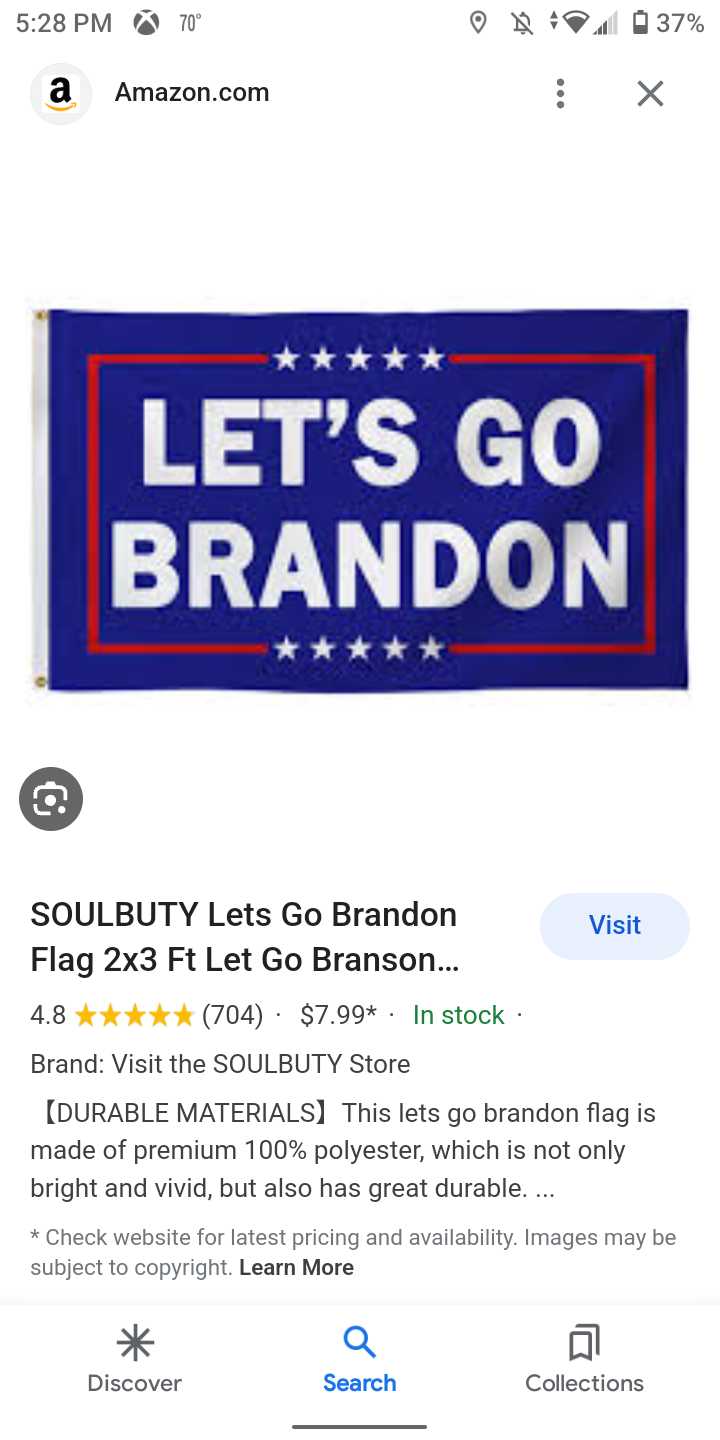Open the SOULBUTY flag product title
Screen dimensions: 720x1440
[245, 937]
